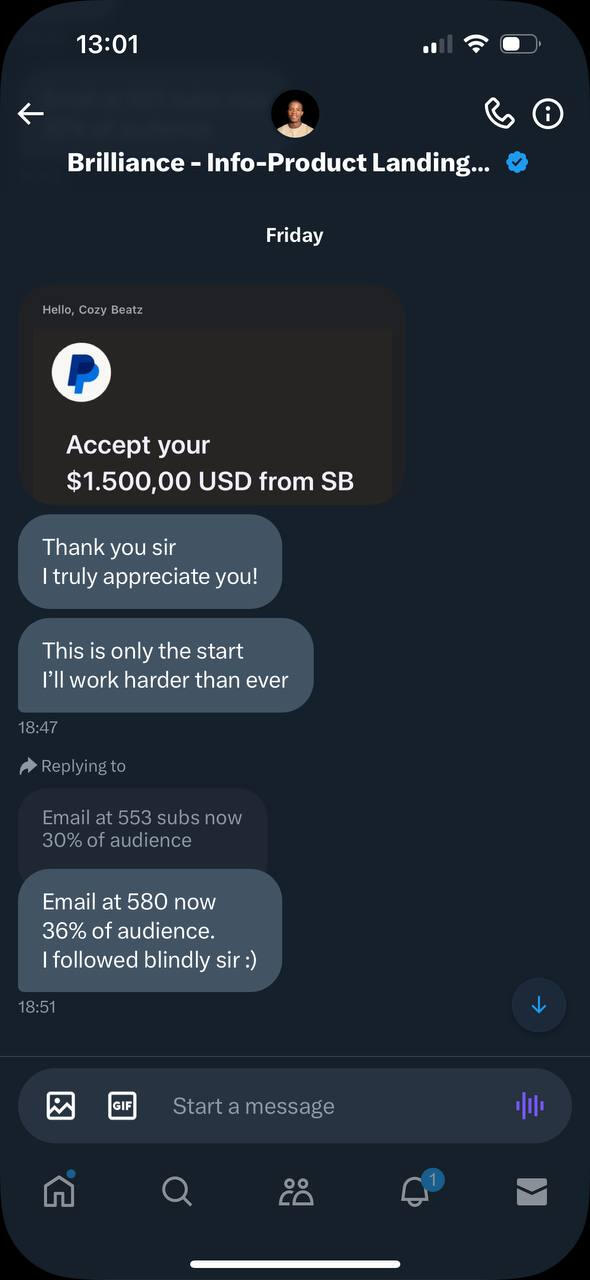Viewport: 590px width, 1280px height.
Task: Switch to the Search tab
Action: tap(177, 1191)
